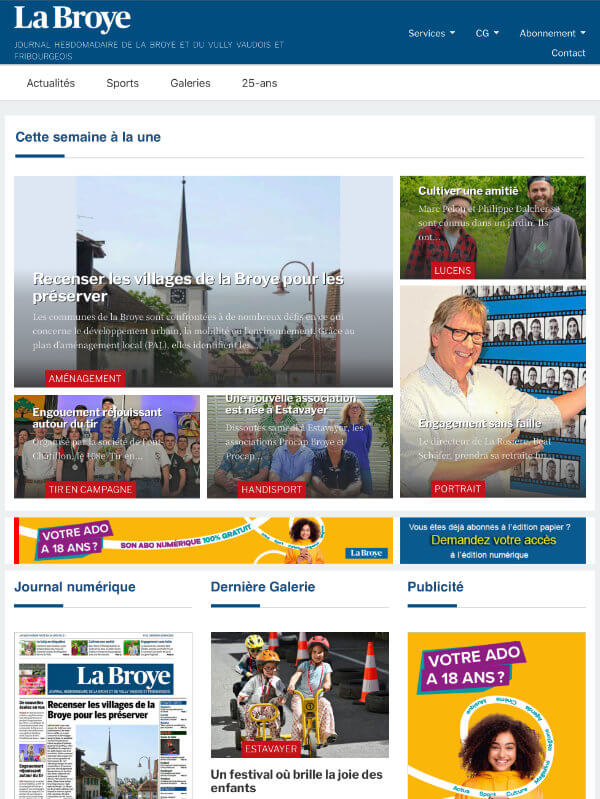Open the Galeries section
This screenshot has height=799, width=600.
click(190, 83)
